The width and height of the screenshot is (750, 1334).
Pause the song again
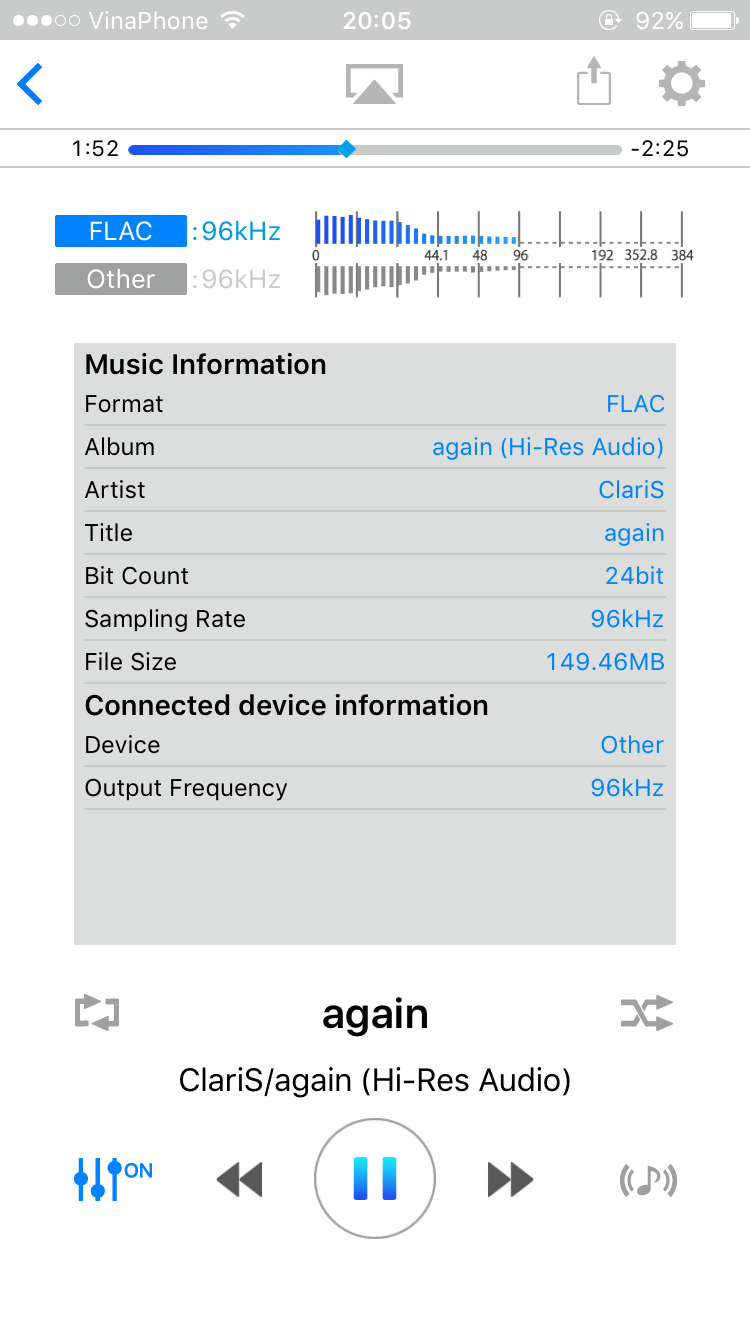(375, 1179)
